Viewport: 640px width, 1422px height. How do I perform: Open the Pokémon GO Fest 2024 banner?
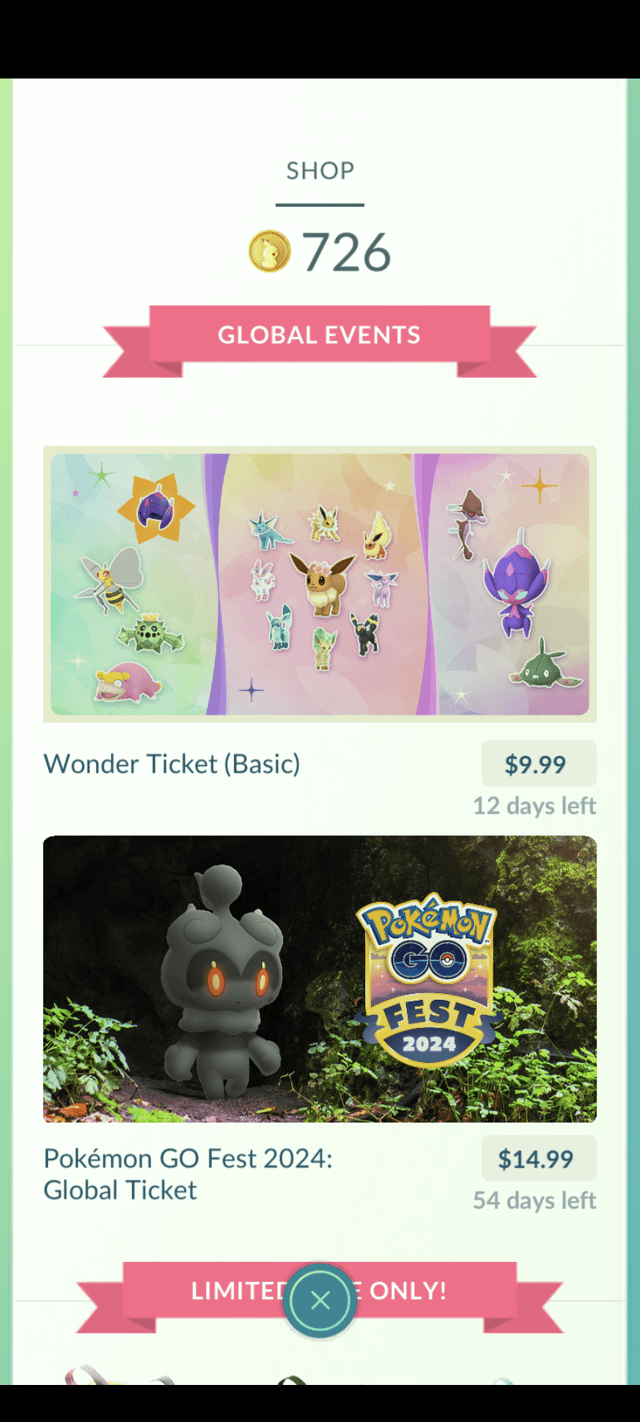tap(320, 979)
